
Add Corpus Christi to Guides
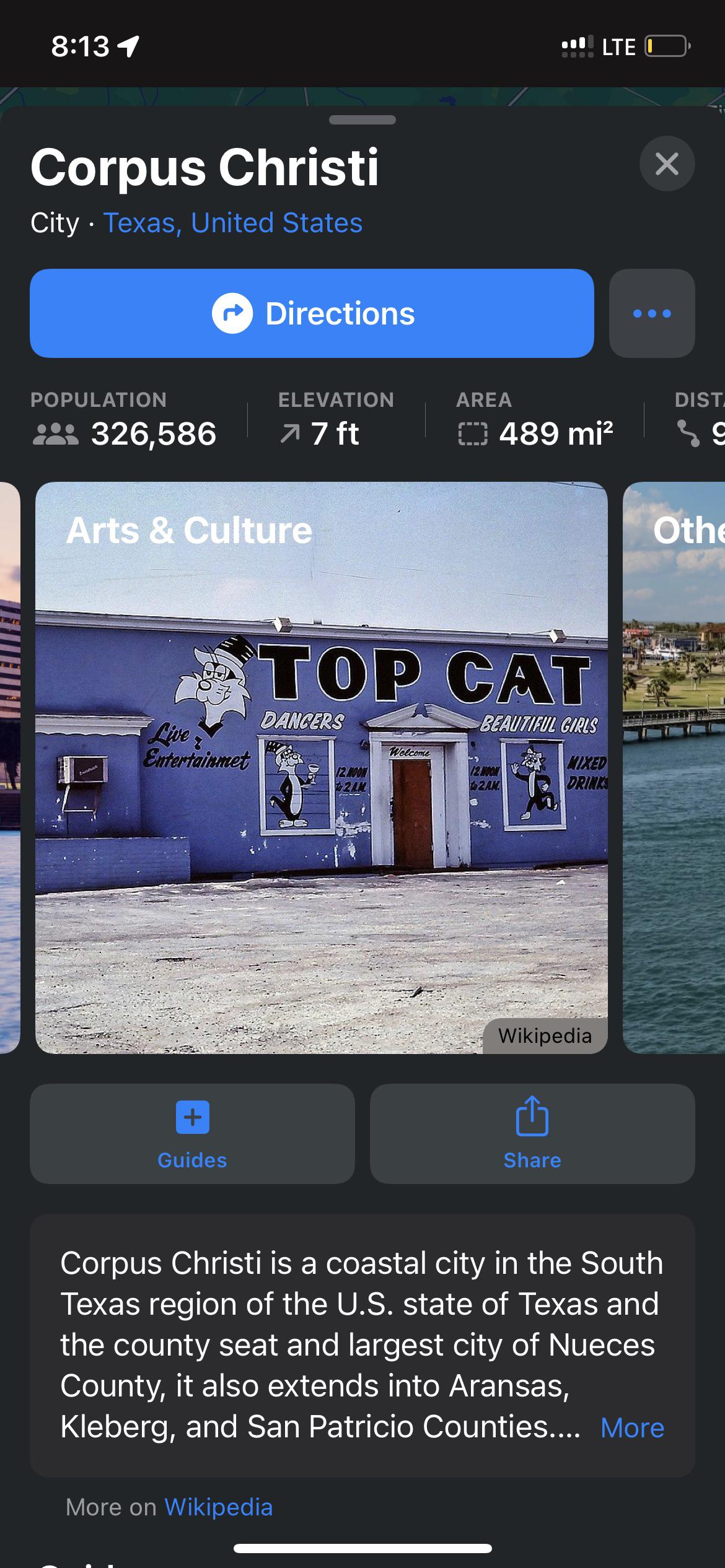tap(192, 1134)
